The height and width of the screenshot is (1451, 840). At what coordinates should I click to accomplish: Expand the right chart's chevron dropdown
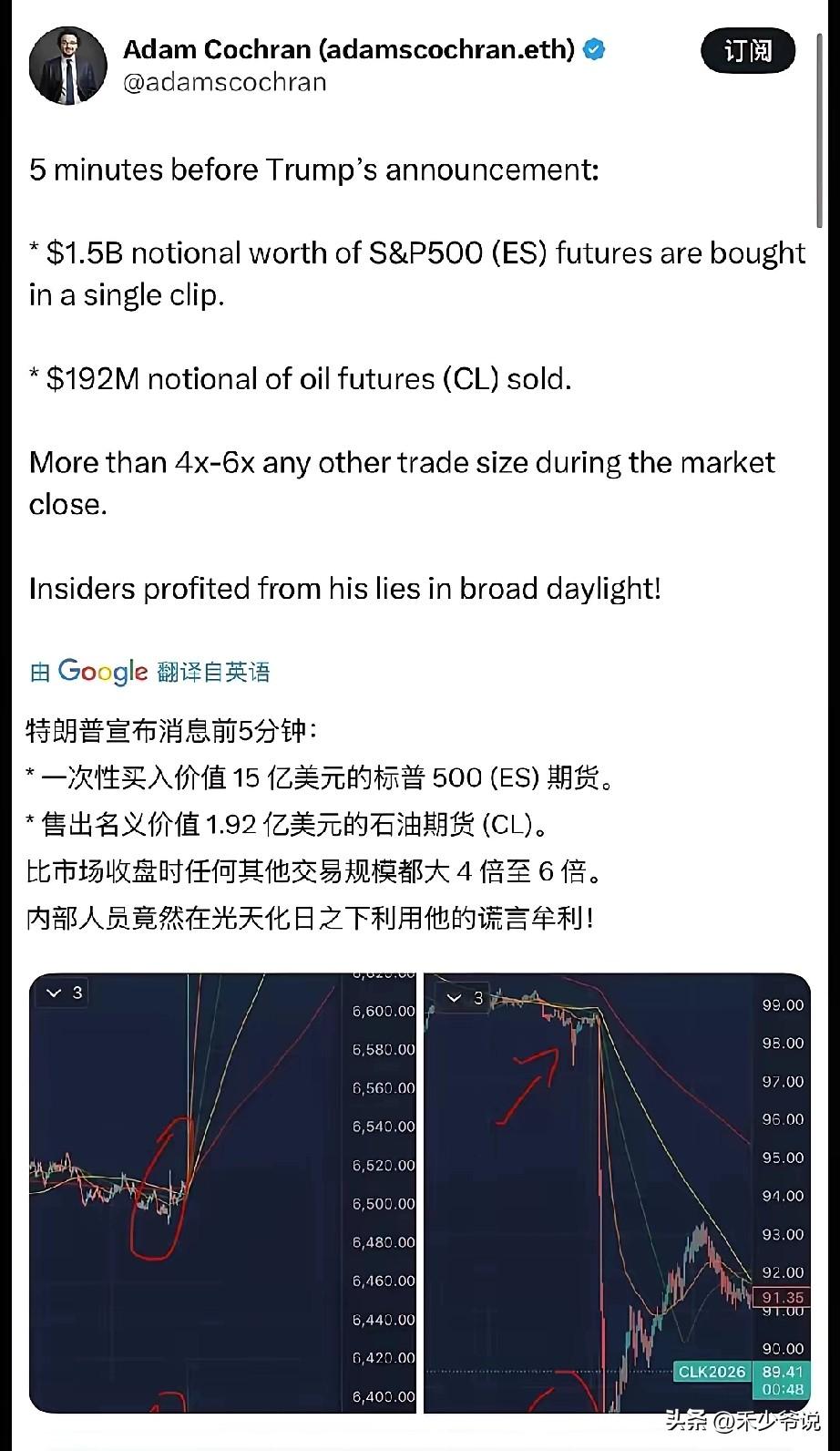click(453, 998)
